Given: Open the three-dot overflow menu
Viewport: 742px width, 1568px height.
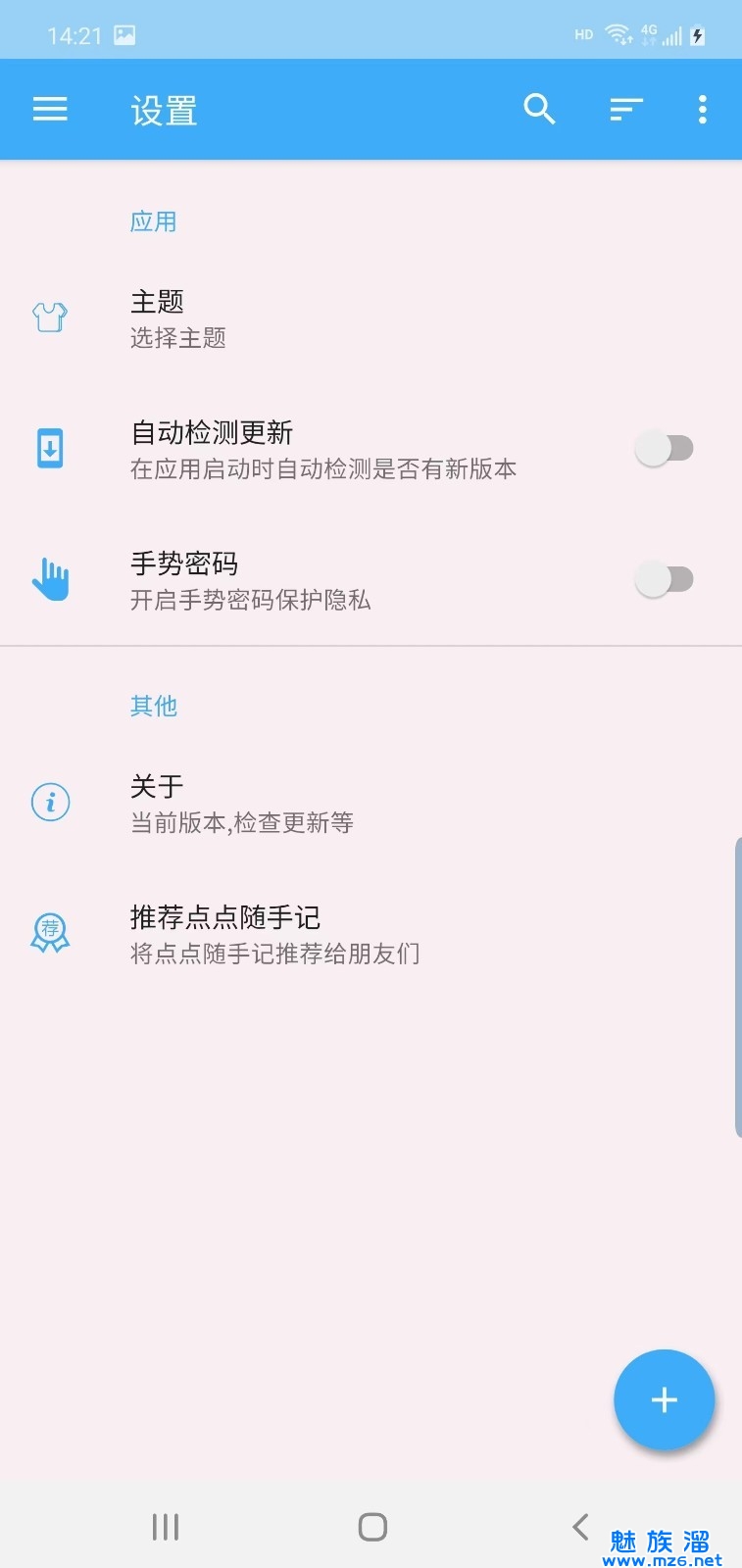Looking at the screenshot, I should pos(702,109).
